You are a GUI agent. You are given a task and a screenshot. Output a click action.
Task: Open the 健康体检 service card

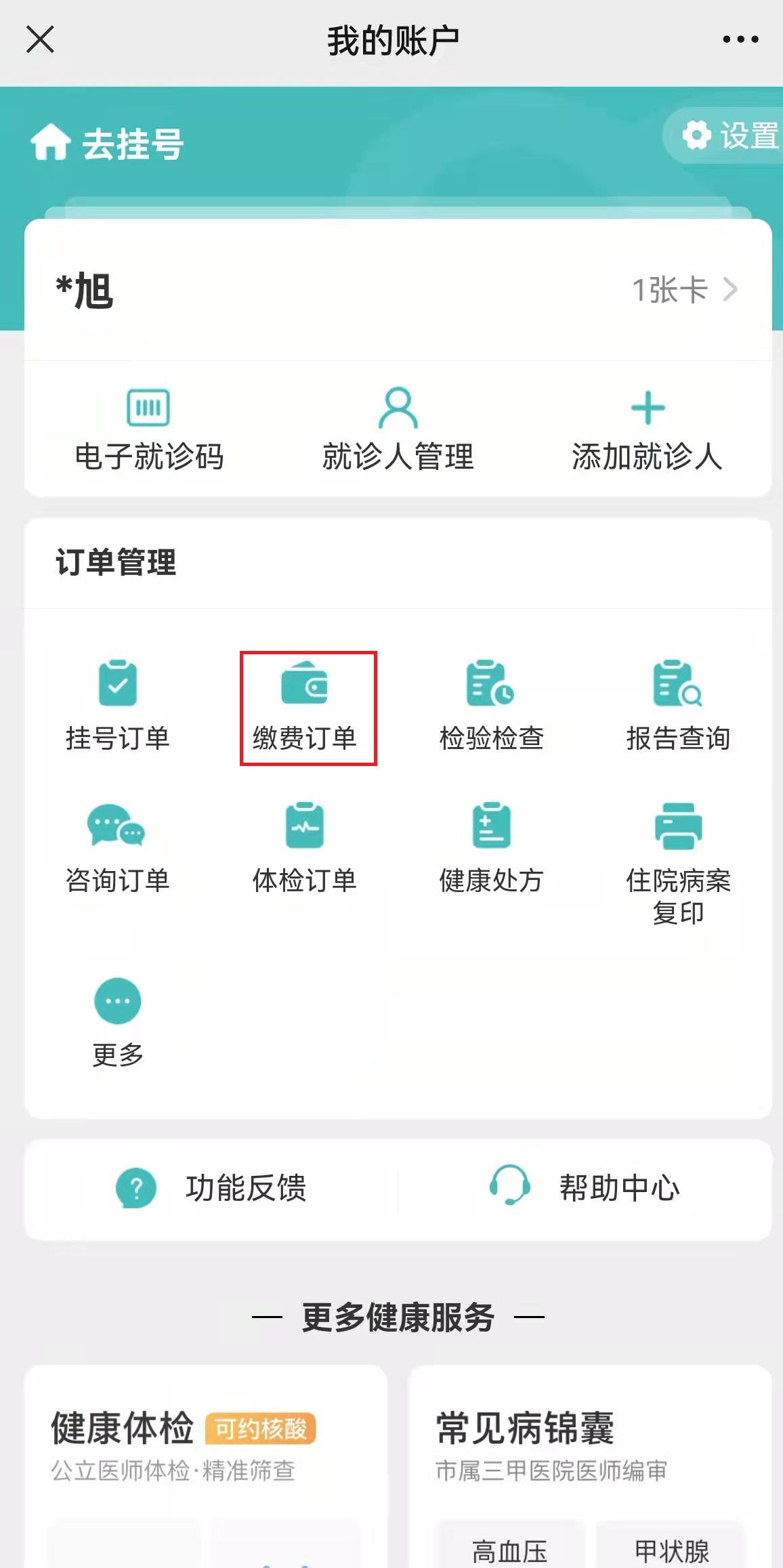[x=205, y=1456]
